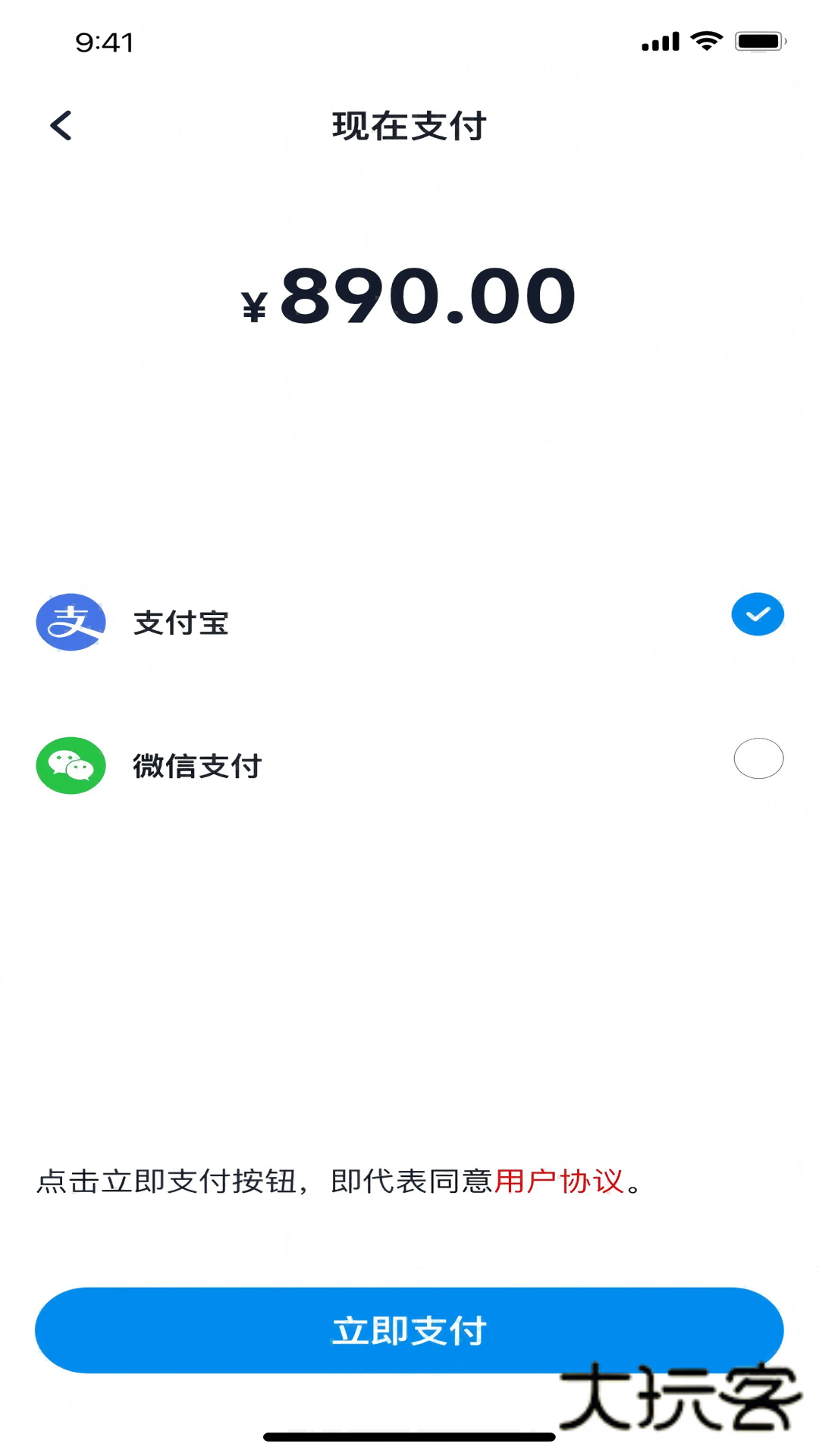Select Alipay as the payment method
The height and width of the screenshot is (1456, 819).
(x=303, y=622)
